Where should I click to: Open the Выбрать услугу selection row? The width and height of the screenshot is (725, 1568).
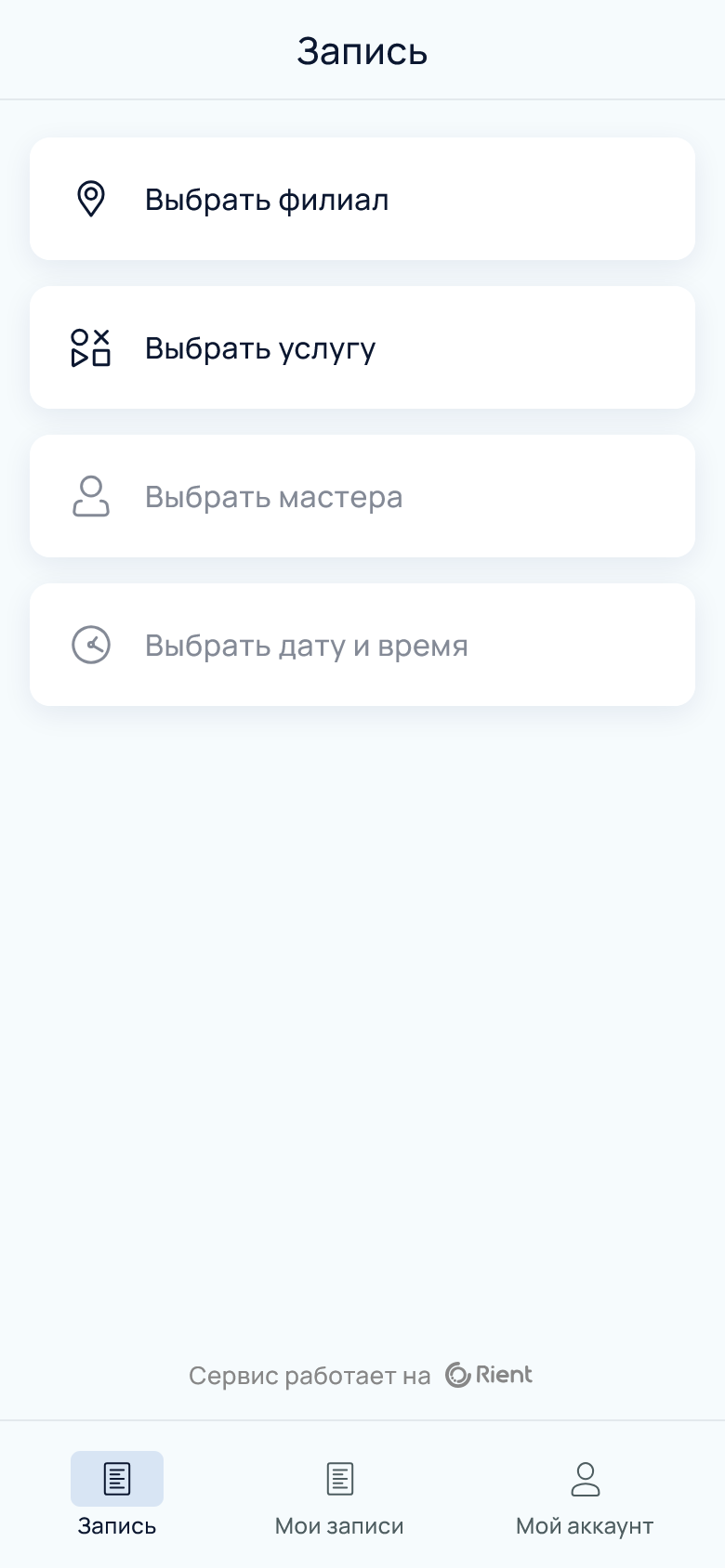click(362, 347)
